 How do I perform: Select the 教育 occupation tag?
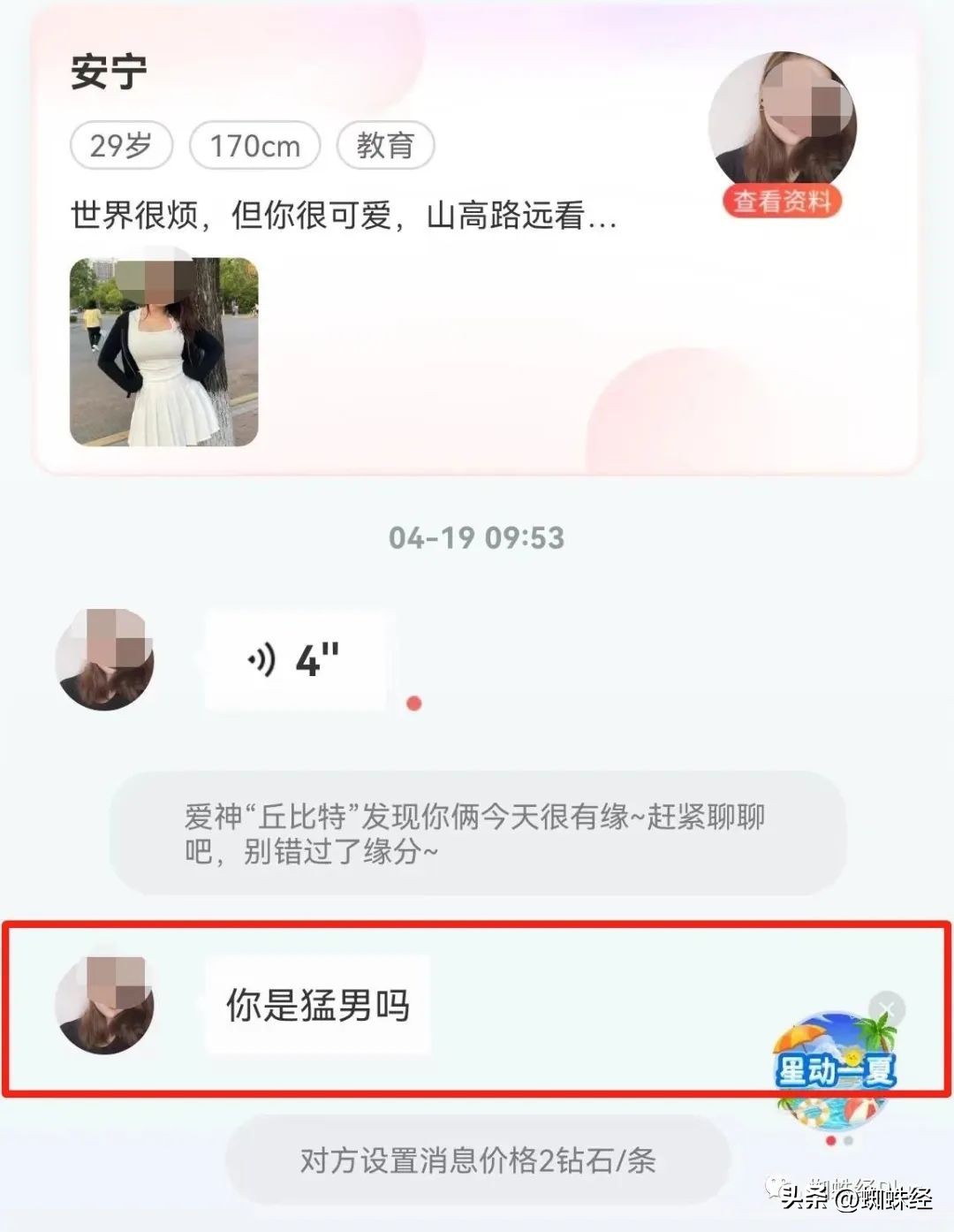click(x=387, y=146)
